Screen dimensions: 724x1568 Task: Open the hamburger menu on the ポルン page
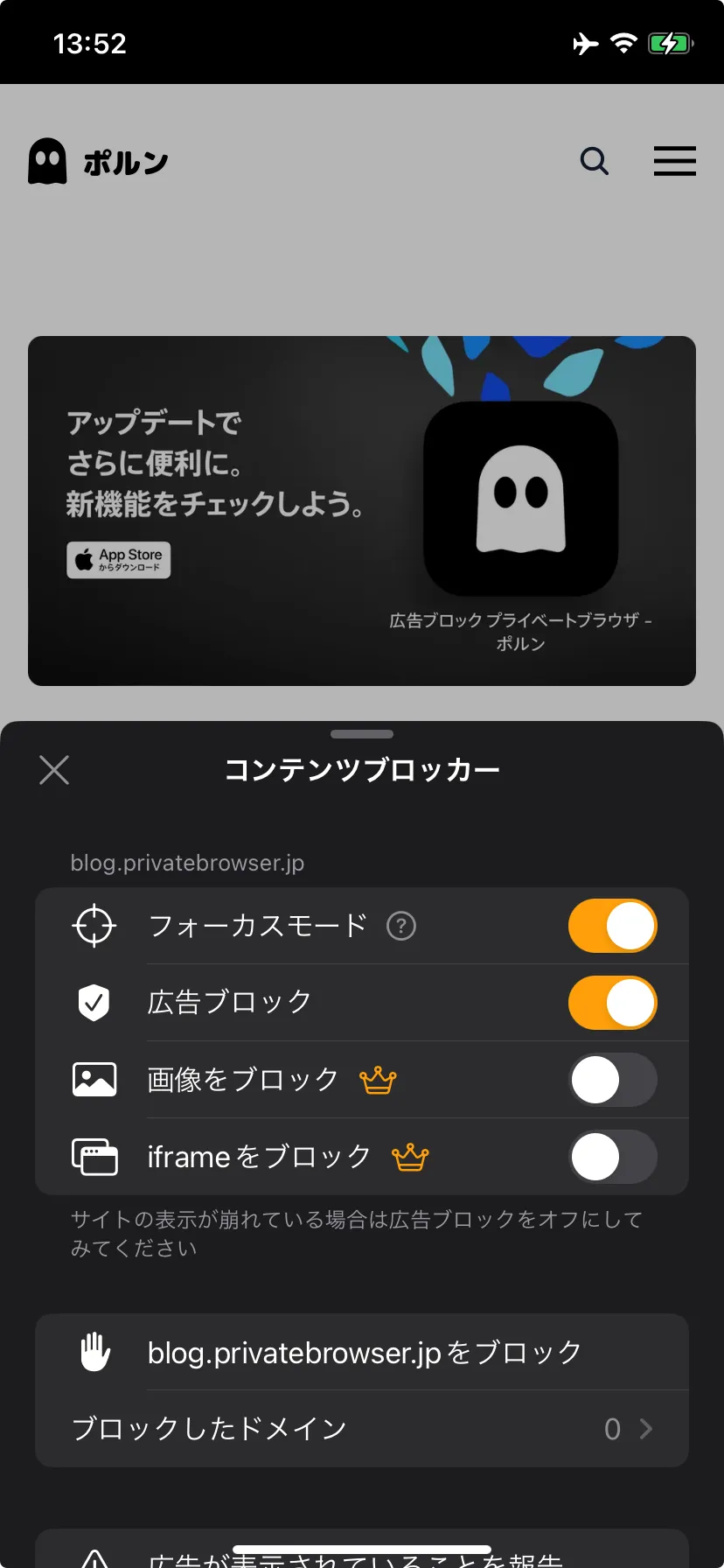[675, 161]
